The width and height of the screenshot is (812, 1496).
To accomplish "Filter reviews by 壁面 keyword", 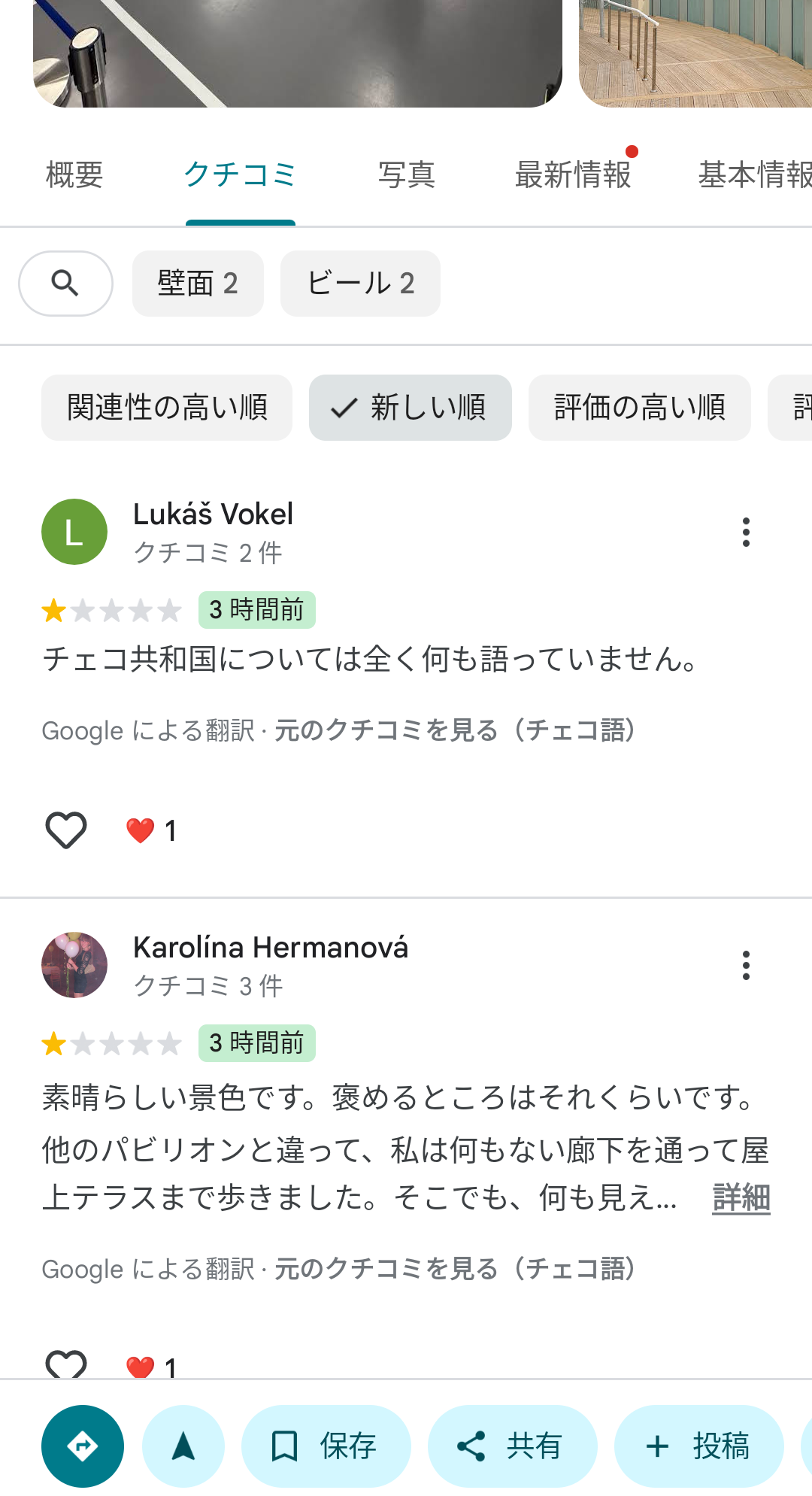I will pyautogui.click(x=198, y=284).
